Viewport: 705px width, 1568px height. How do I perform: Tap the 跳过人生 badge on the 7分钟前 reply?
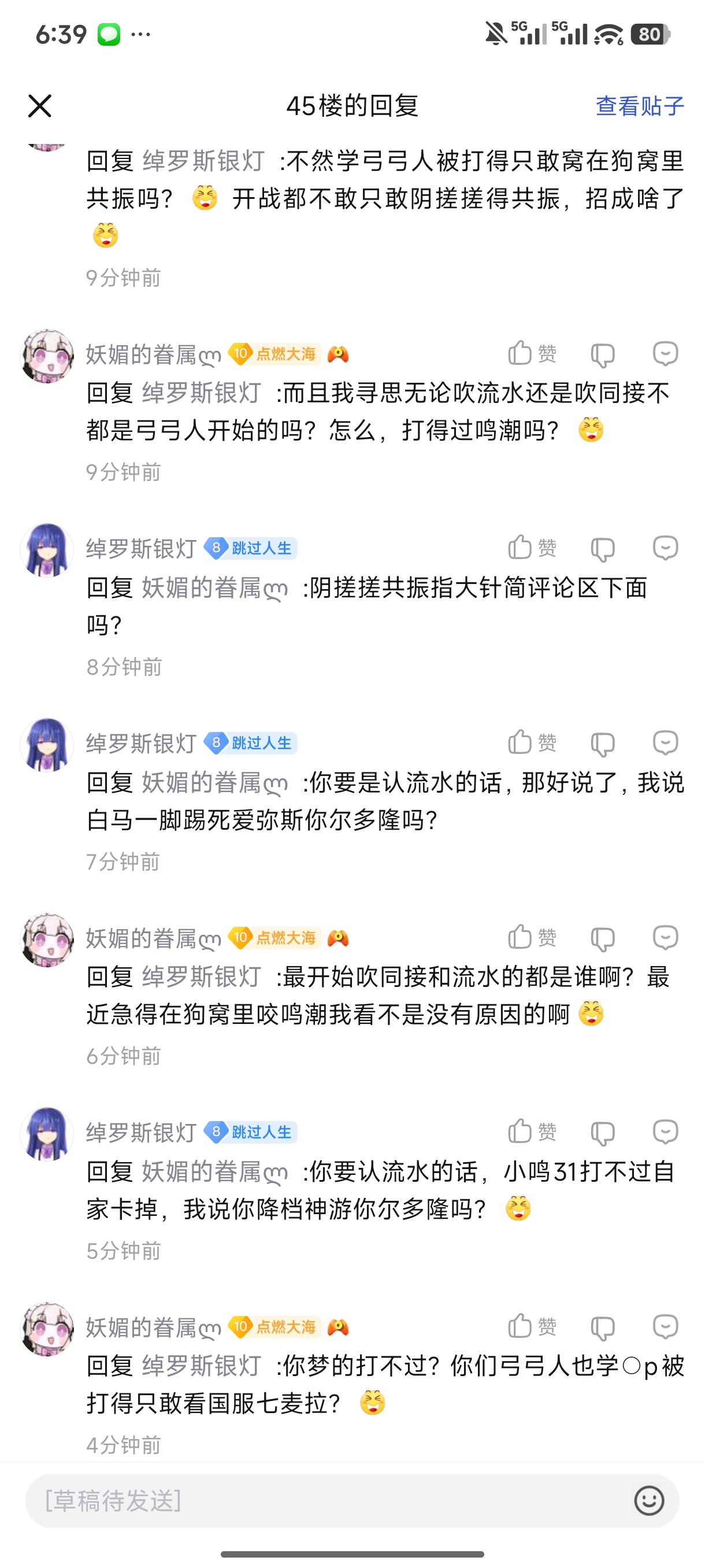click(x=251, y=742)
